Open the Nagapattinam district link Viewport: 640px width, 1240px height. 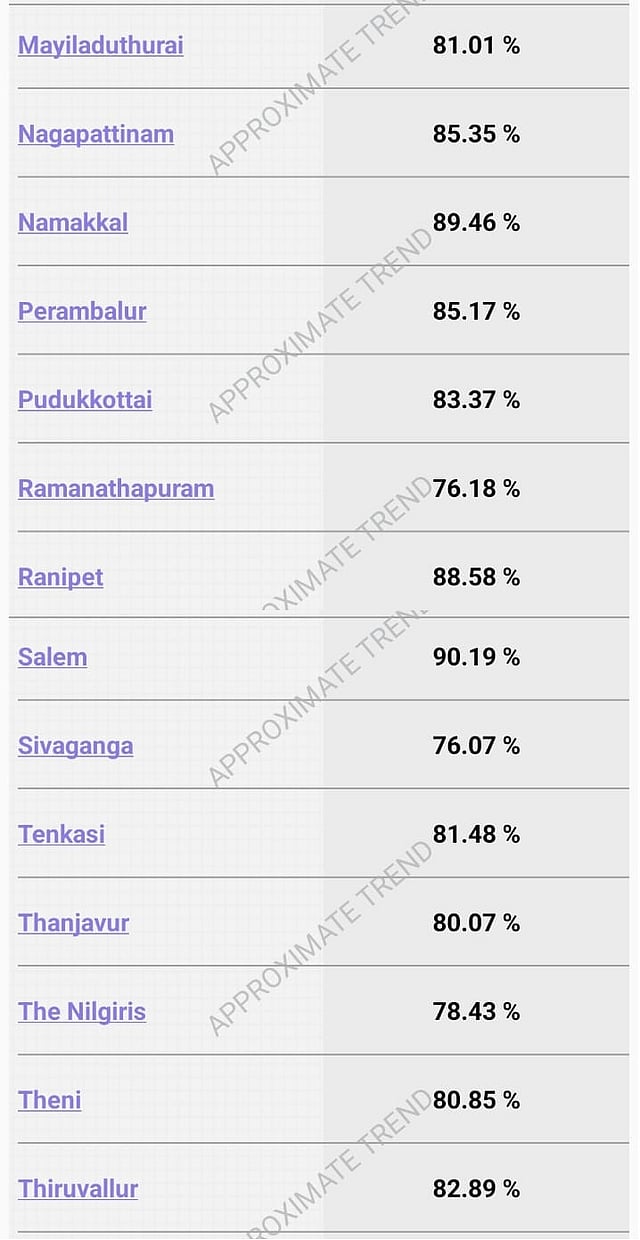point(95,134)
